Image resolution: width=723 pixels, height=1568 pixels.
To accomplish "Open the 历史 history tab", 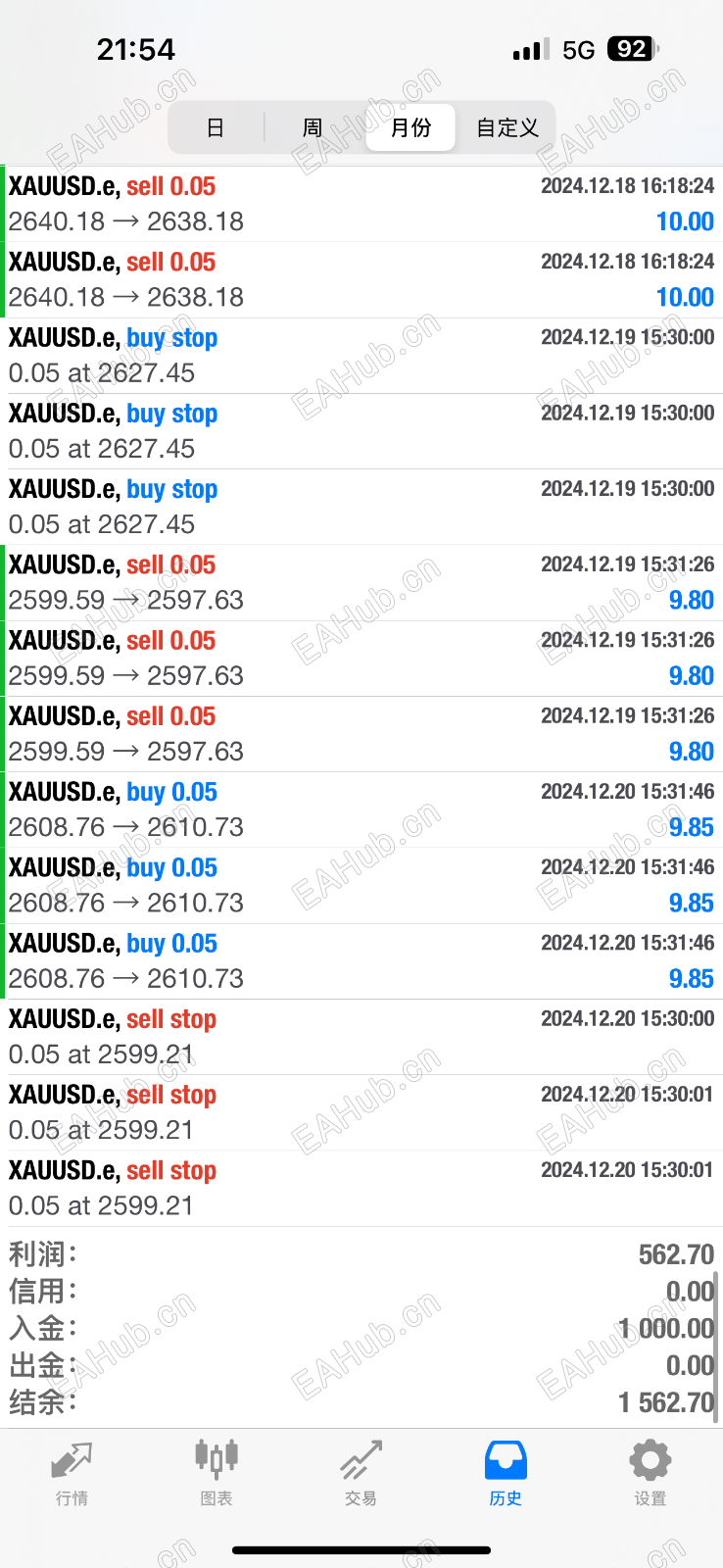I will pos(506,1472).
